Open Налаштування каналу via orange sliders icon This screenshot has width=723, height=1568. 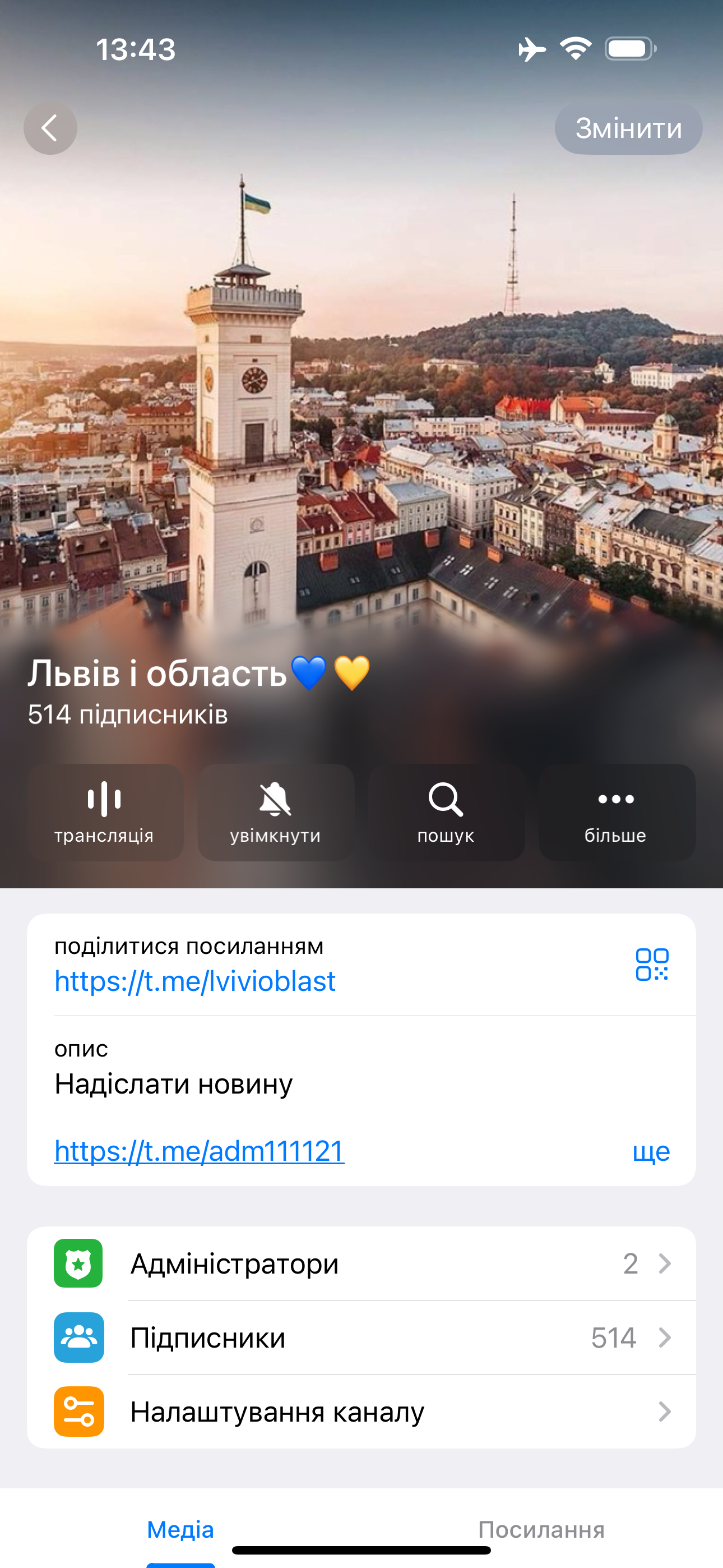coord(78,1412)
